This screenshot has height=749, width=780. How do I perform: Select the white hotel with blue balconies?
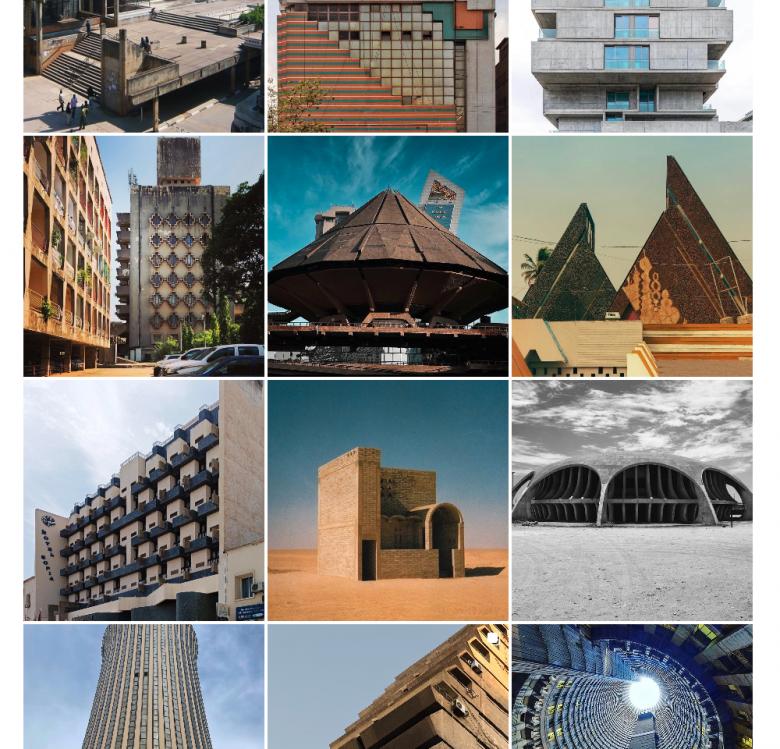(143, 500)
